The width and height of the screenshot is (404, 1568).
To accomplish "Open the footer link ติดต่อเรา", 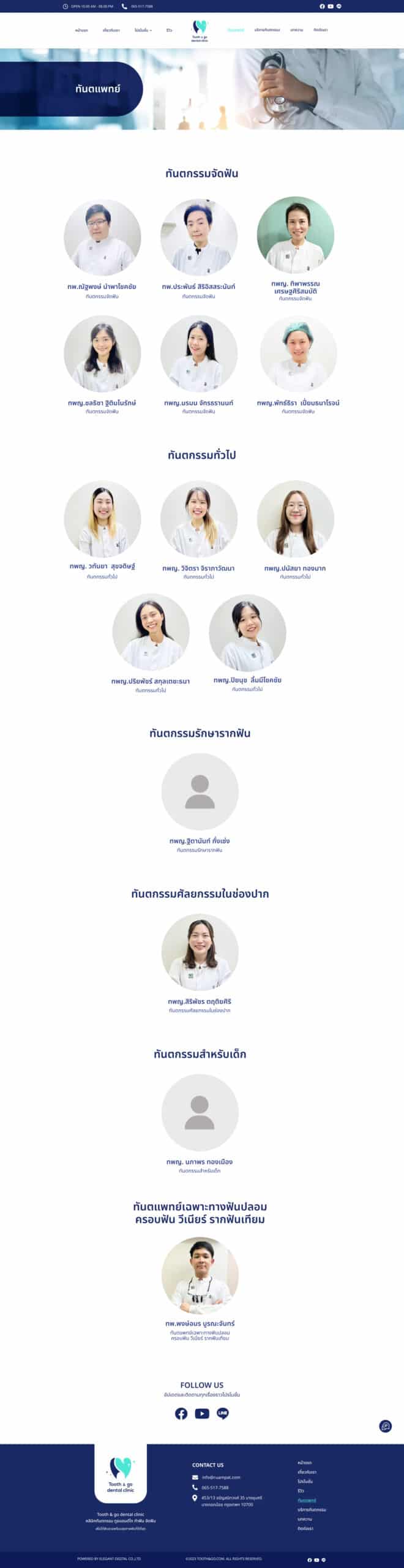I will point(305,1529).
